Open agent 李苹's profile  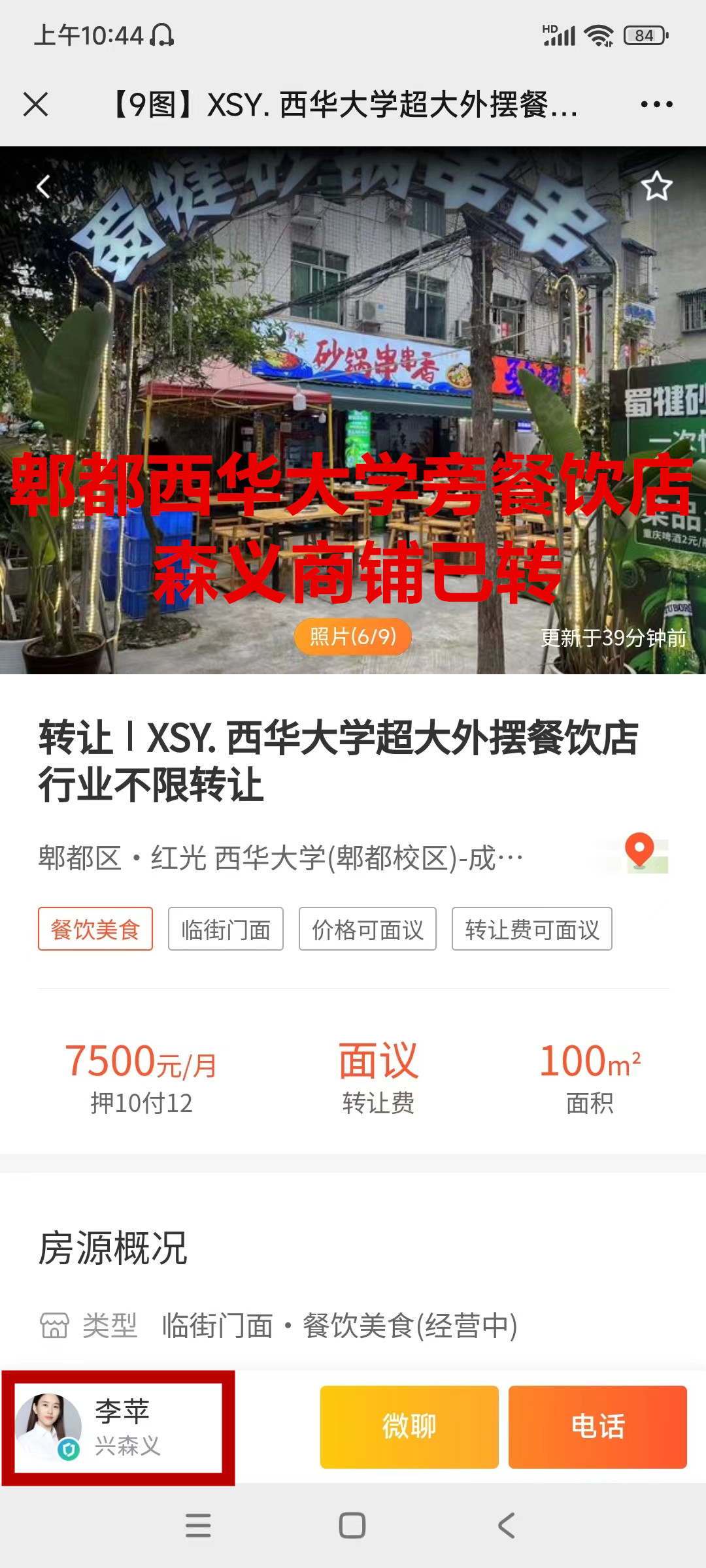click(x=118, y=1428)
